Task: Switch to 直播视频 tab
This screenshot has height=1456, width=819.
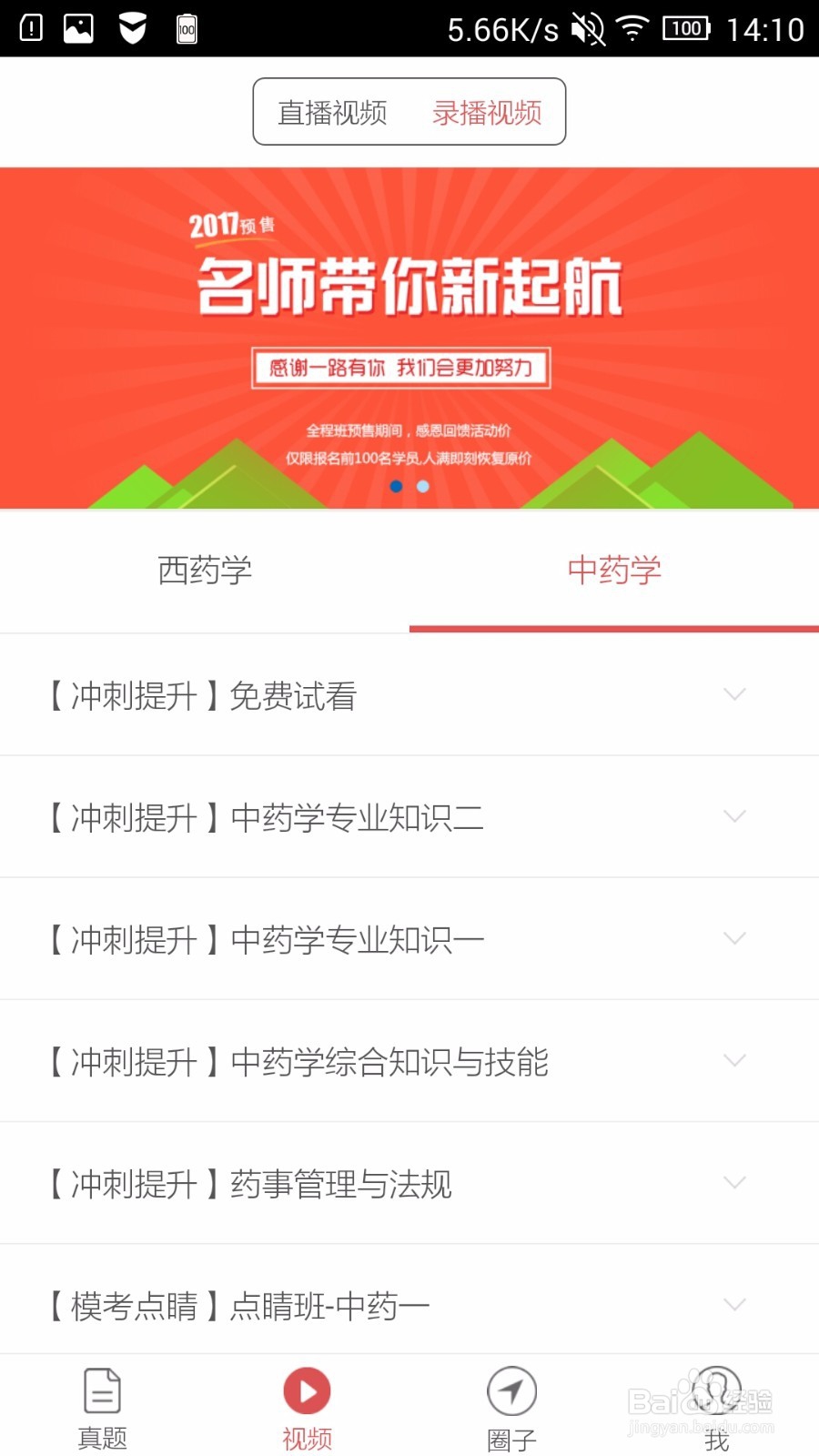Action: point(331,112)
